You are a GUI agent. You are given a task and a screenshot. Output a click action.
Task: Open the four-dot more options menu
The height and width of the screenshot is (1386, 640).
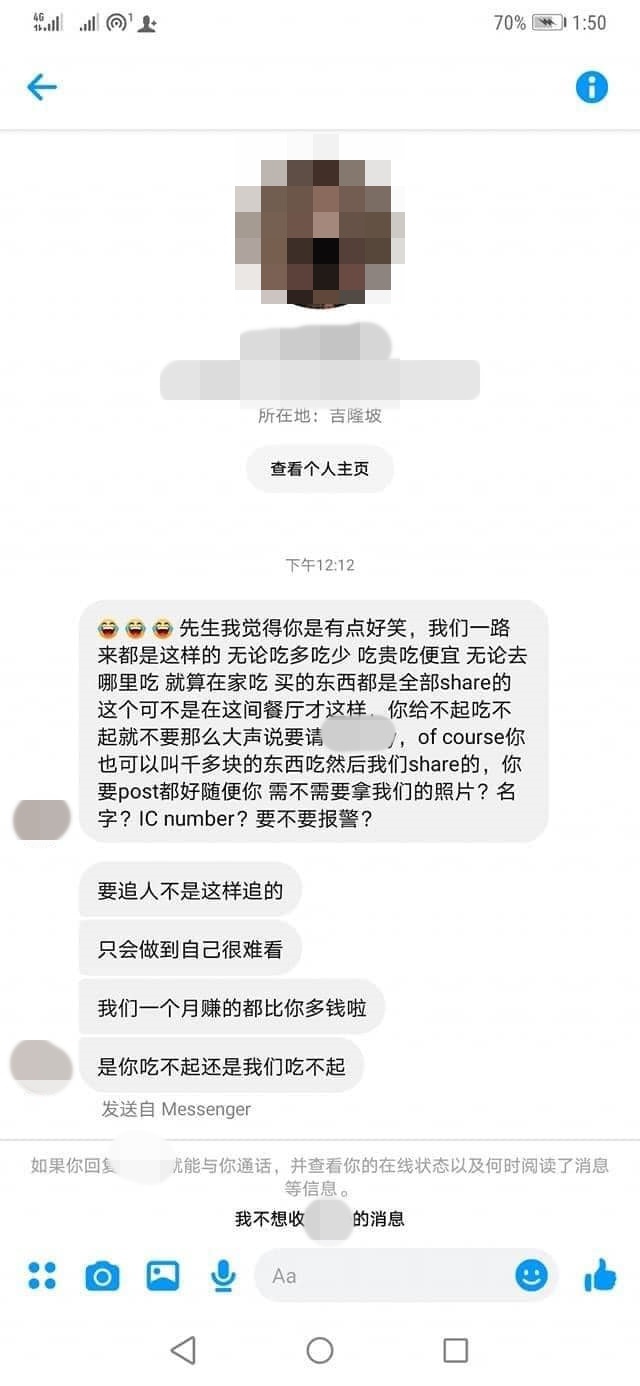pyautogui.click(x=42, y=1275)
